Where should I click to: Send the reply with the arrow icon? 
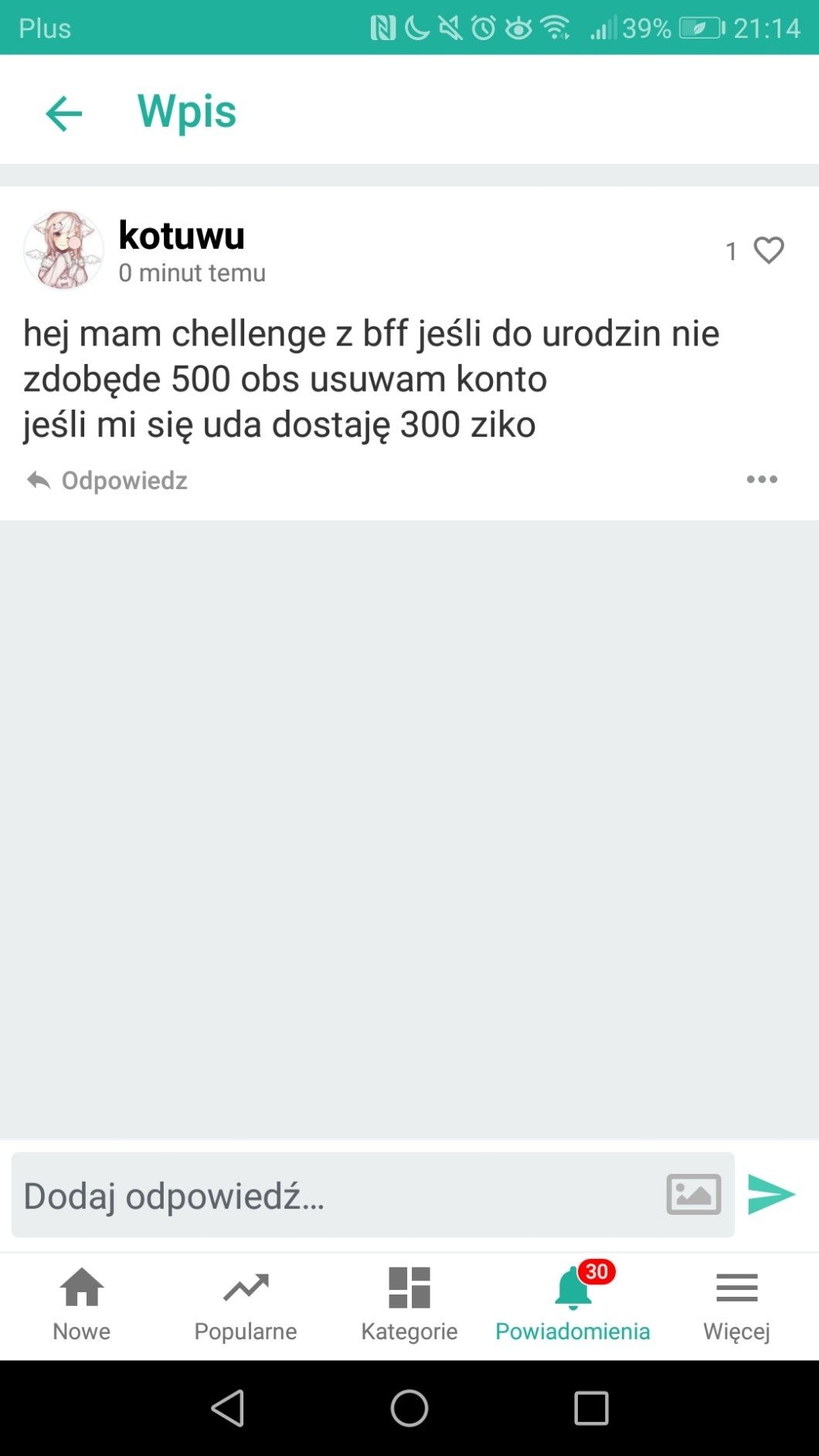click(771, 1195)
